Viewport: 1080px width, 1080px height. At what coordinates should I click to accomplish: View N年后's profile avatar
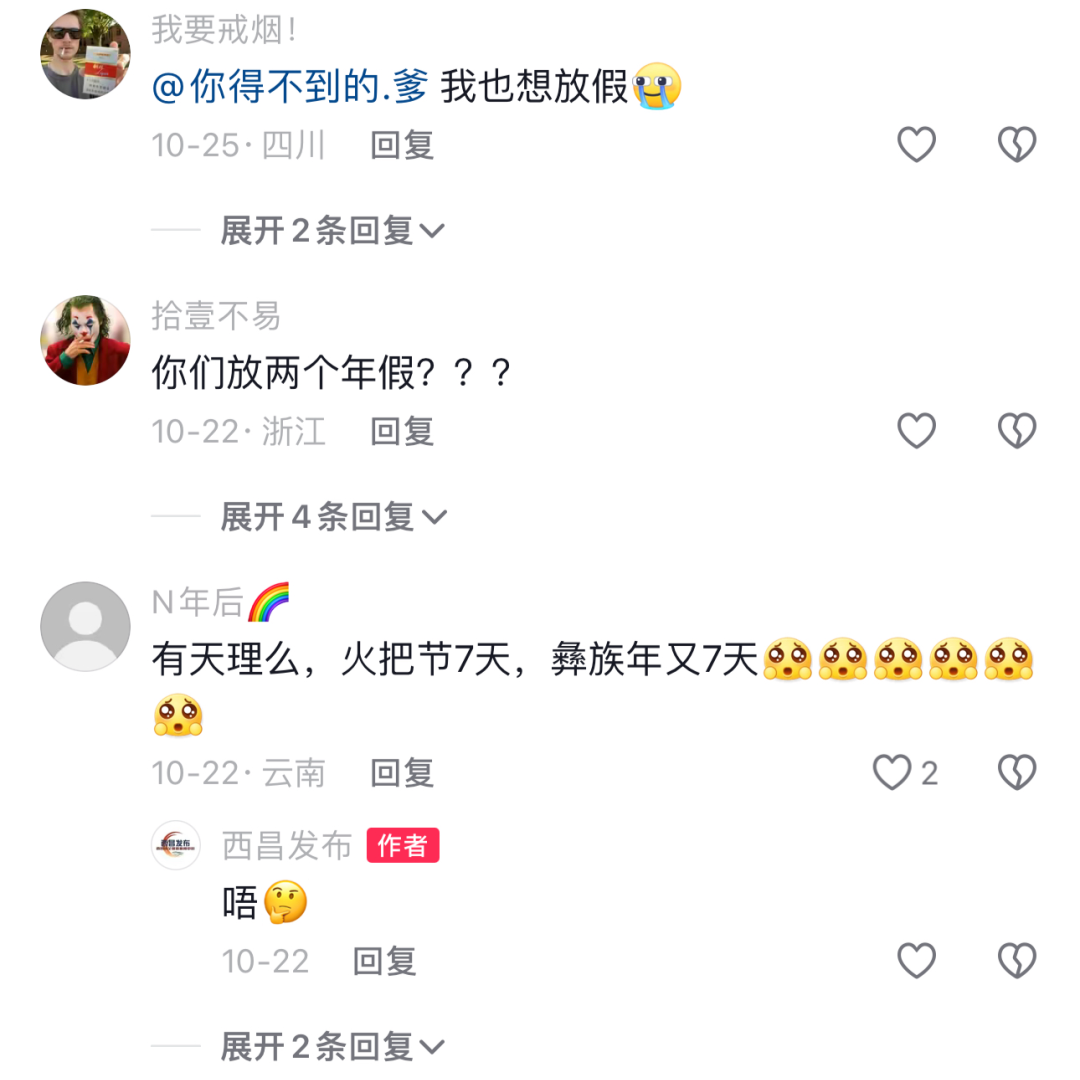85,627
